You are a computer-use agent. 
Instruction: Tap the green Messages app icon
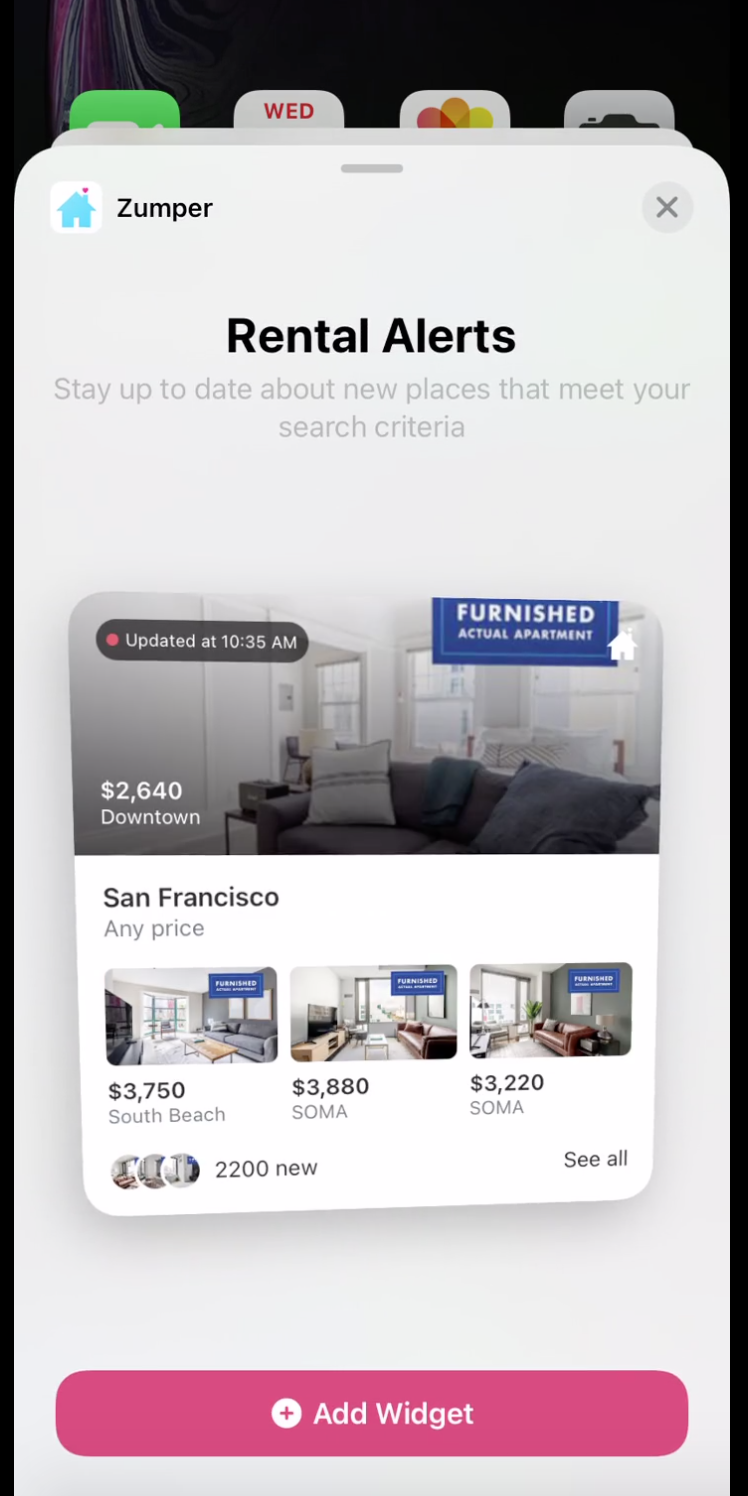[124, 113]
